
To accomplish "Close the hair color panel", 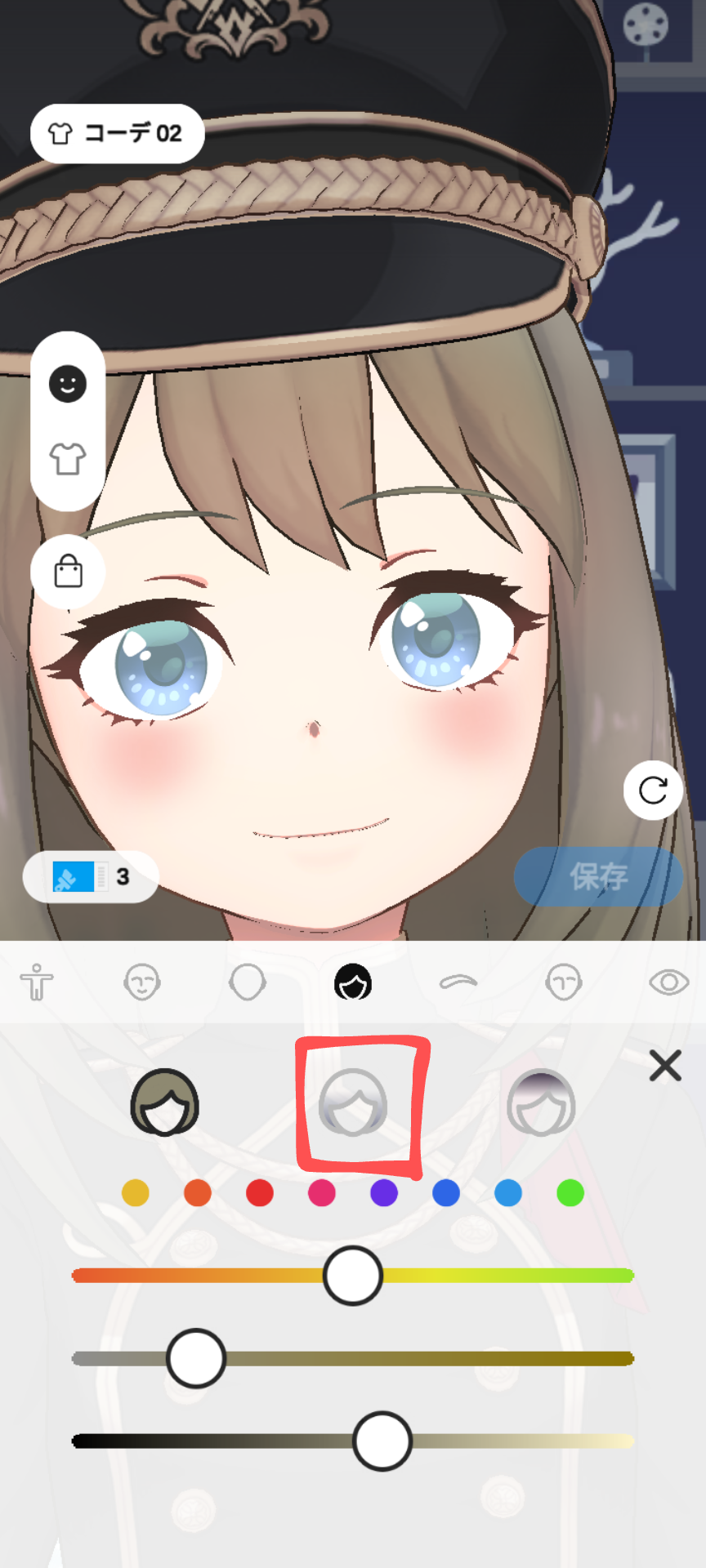I will [665, 1066].
